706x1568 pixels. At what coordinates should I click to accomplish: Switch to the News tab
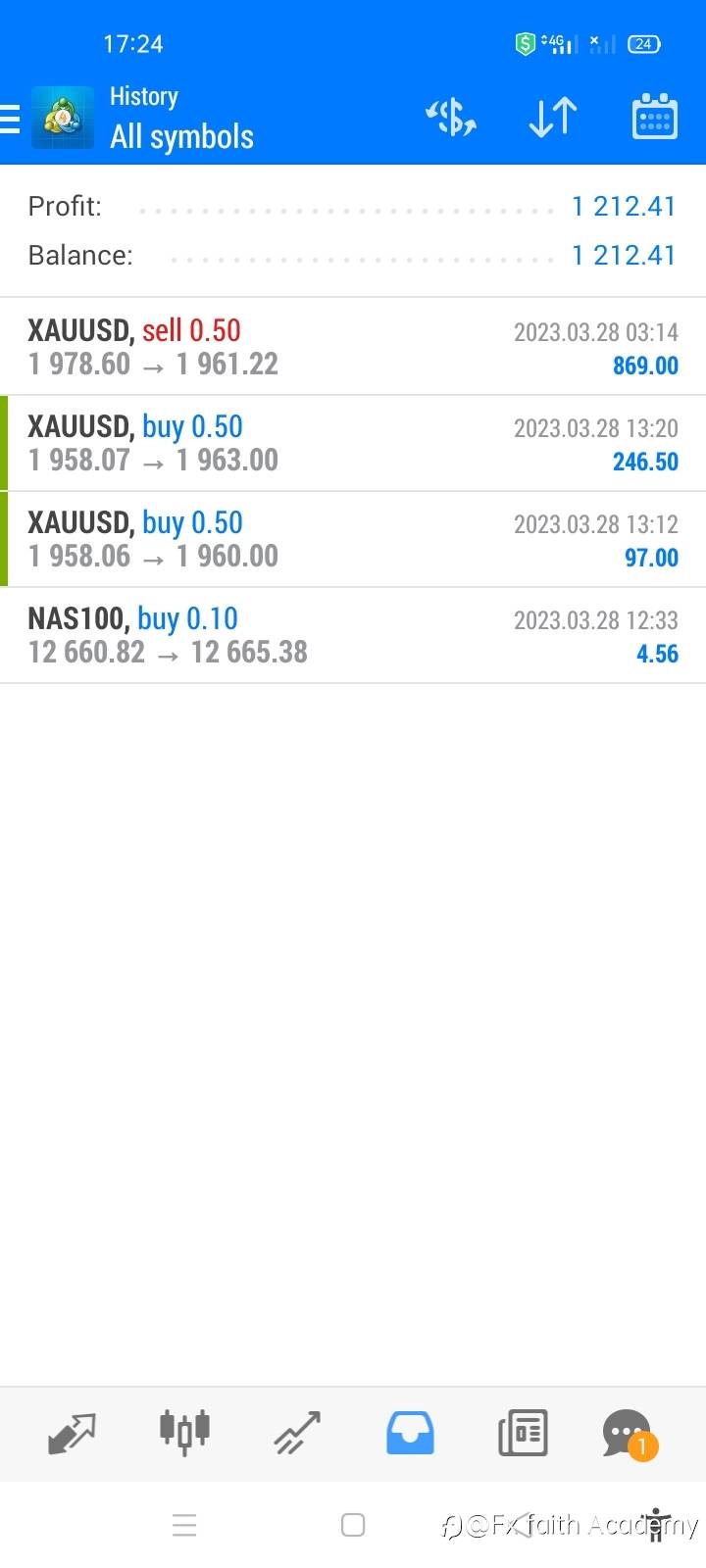tap(523, 1433)
